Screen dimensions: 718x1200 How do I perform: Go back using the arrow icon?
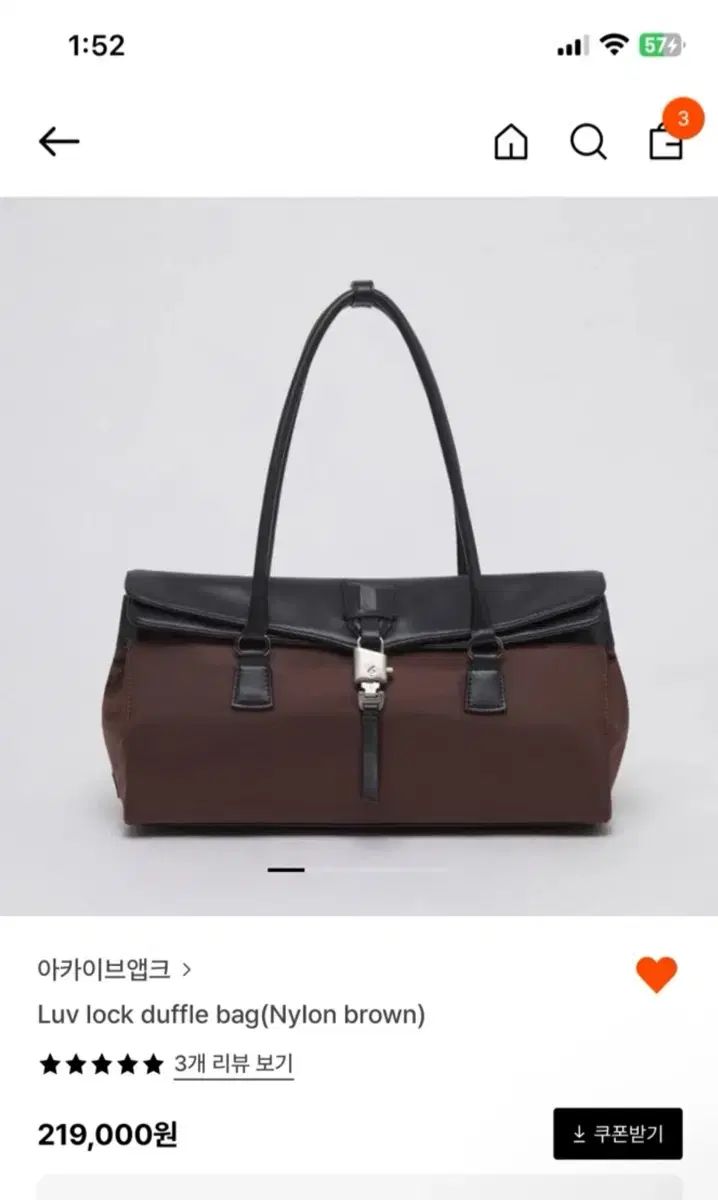click(59, 142)
